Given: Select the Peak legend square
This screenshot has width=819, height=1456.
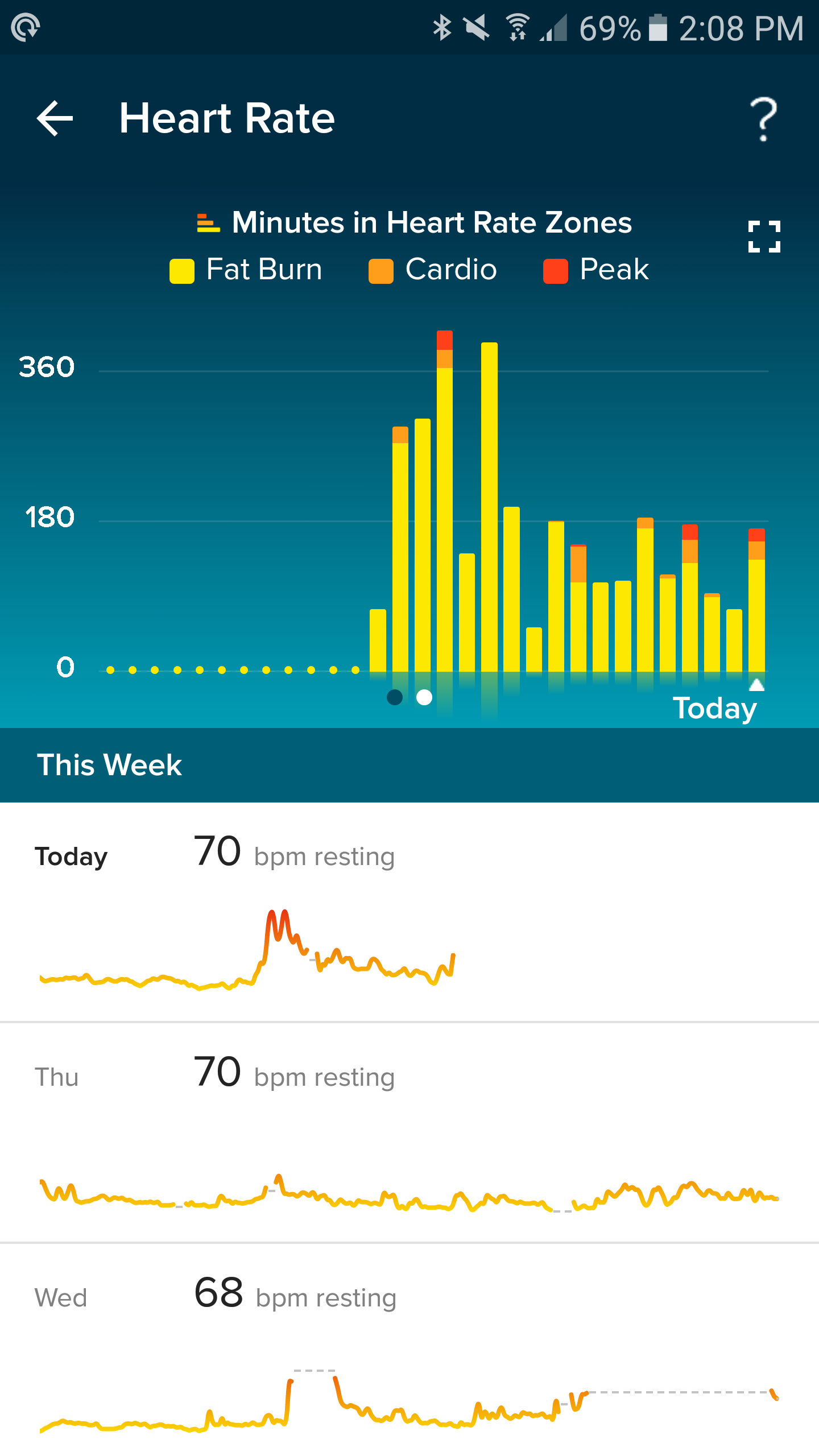Looking at the screenshot, I should 555,270.
